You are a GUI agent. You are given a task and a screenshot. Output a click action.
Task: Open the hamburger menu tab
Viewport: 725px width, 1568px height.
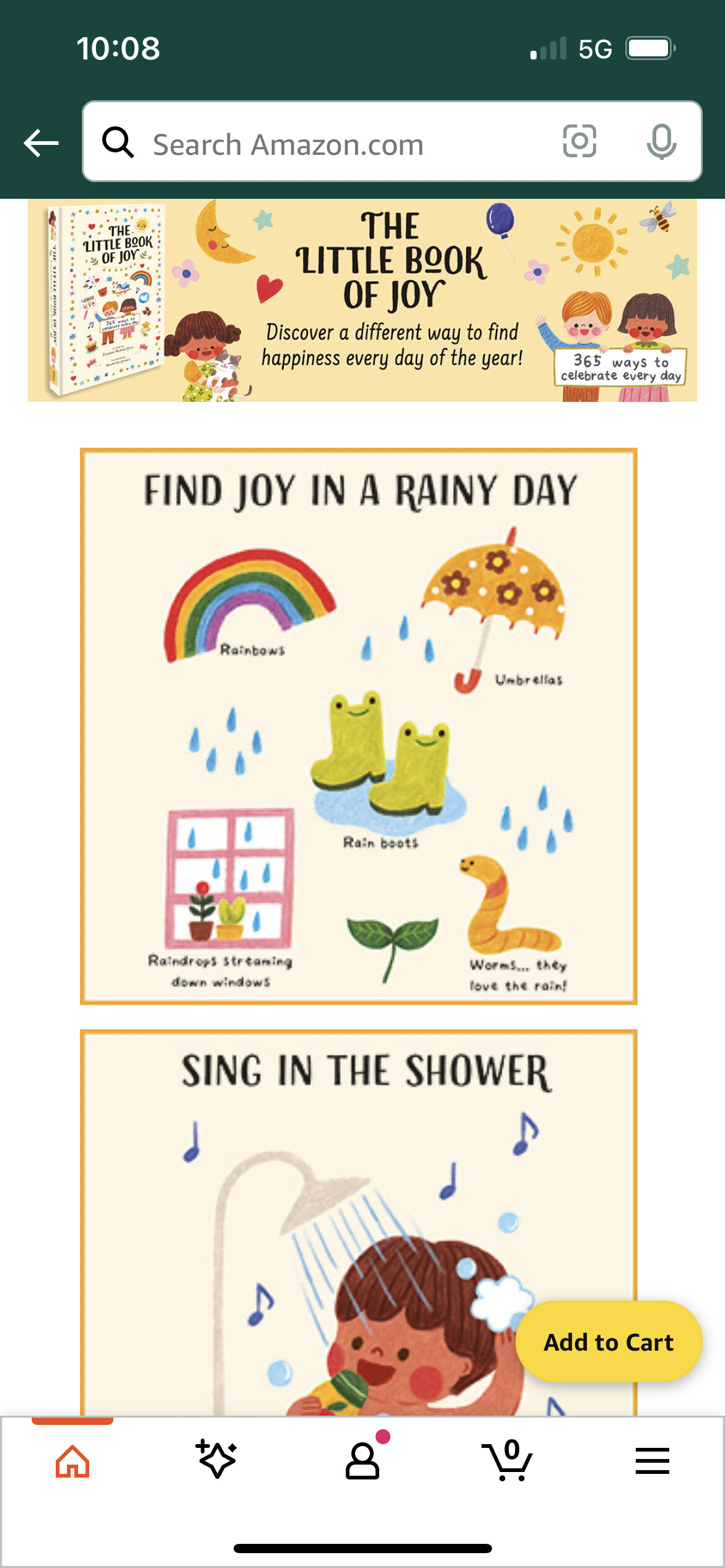[652, 1460]
